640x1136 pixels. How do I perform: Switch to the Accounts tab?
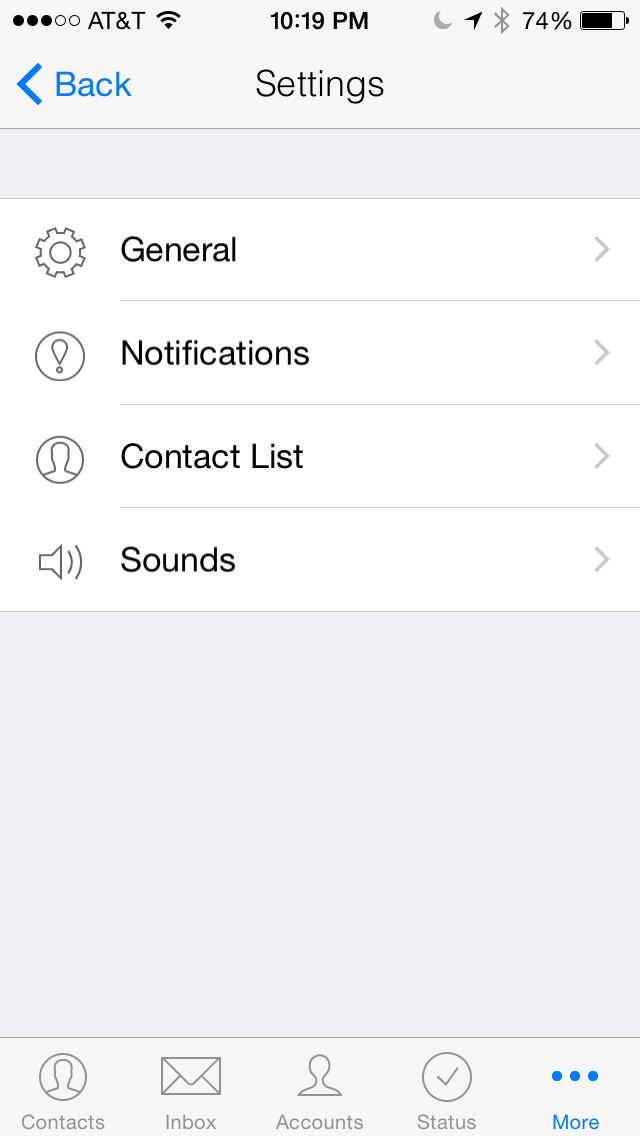[x=320, y=1090]
